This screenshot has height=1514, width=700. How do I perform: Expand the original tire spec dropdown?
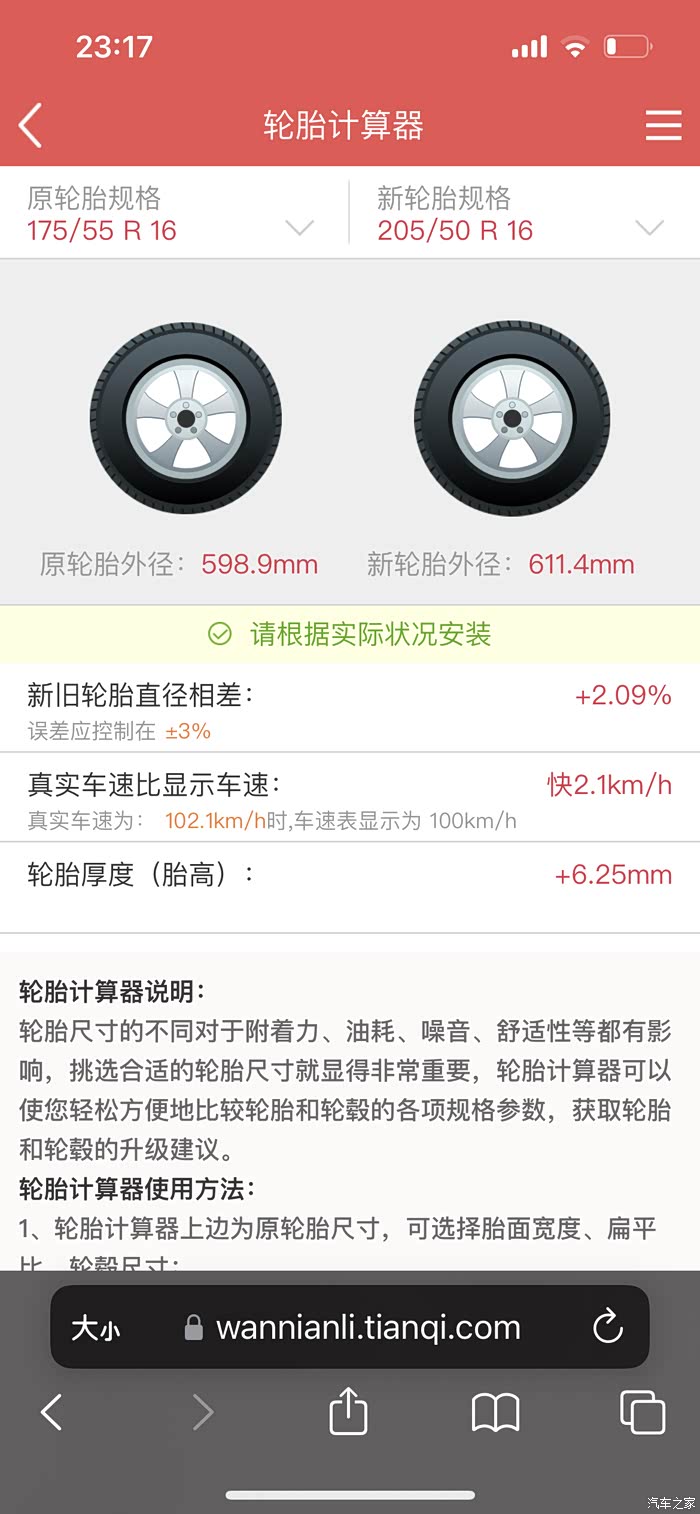(x=299, y=228)
